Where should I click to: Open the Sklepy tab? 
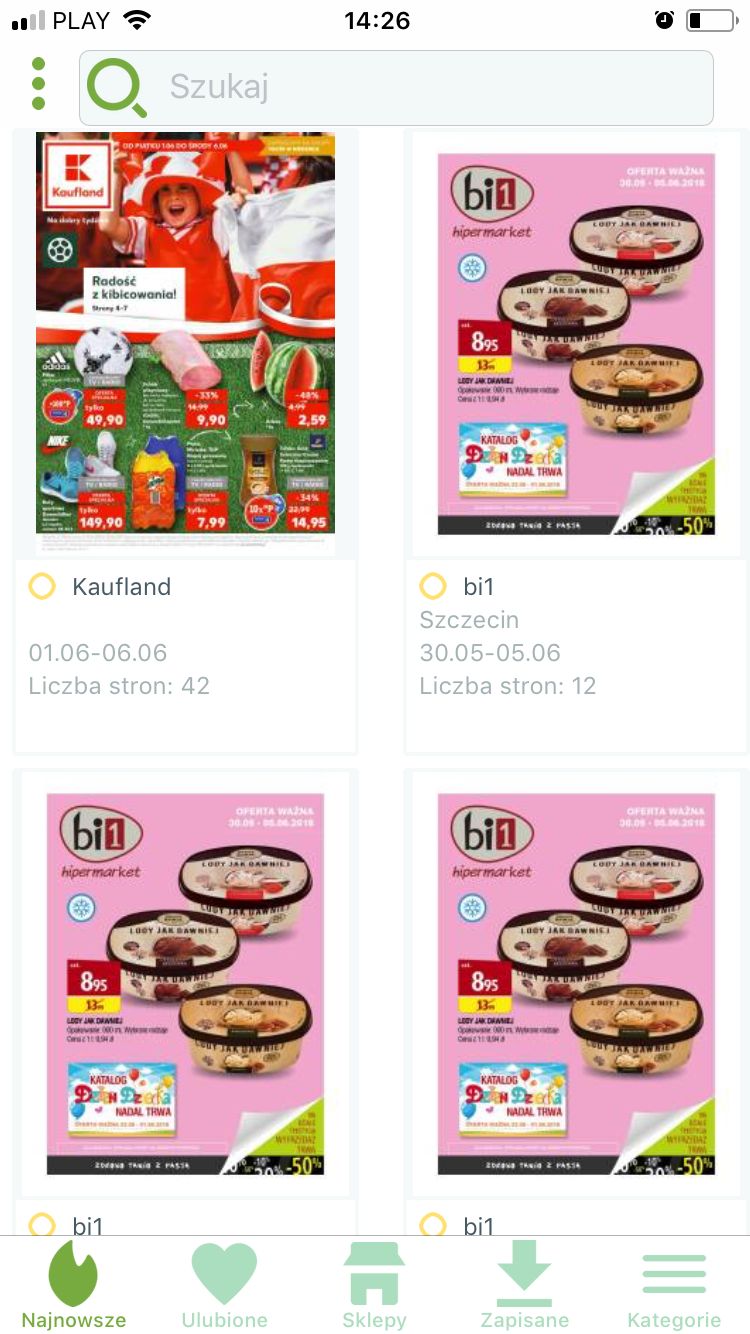pos(374,1286)
